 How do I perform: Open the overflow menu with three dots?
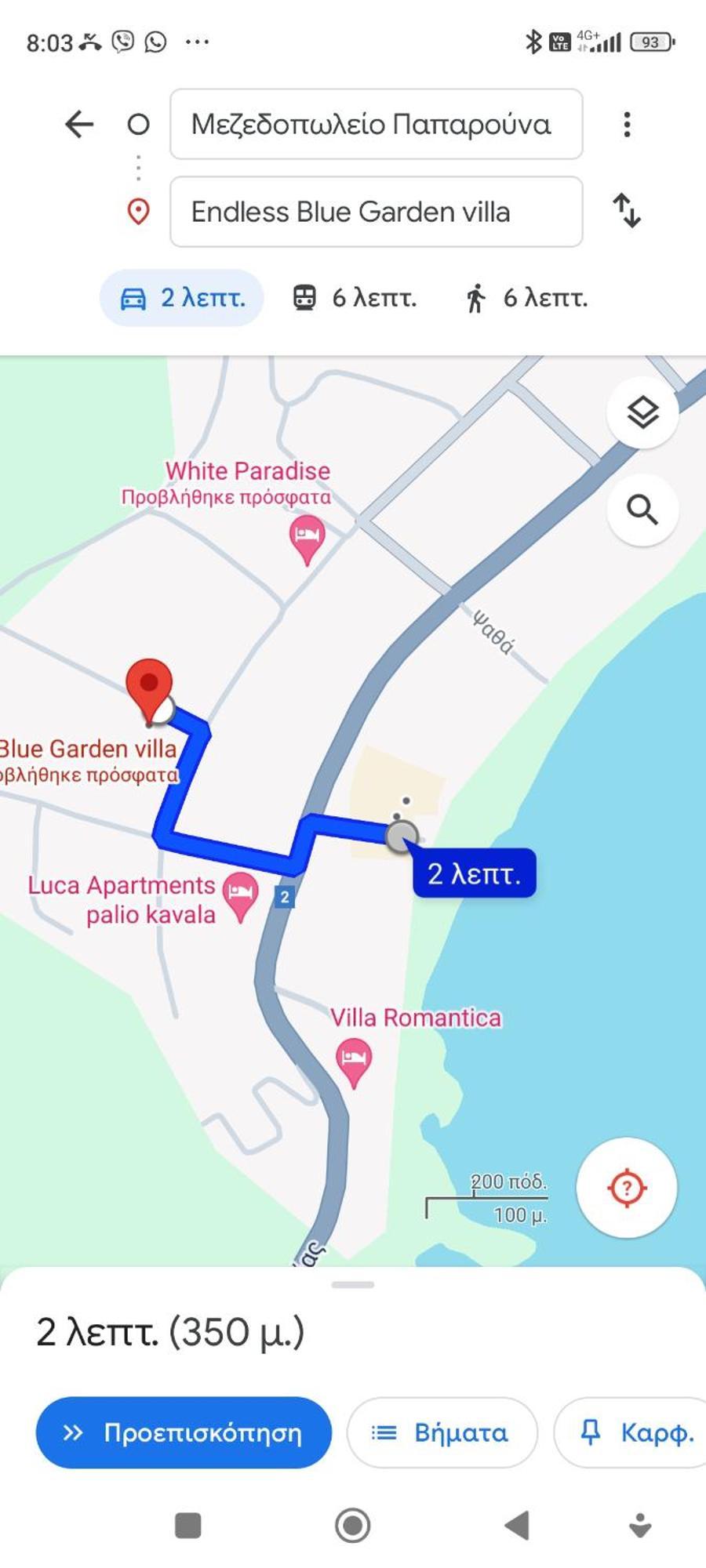tap(626, 124)
